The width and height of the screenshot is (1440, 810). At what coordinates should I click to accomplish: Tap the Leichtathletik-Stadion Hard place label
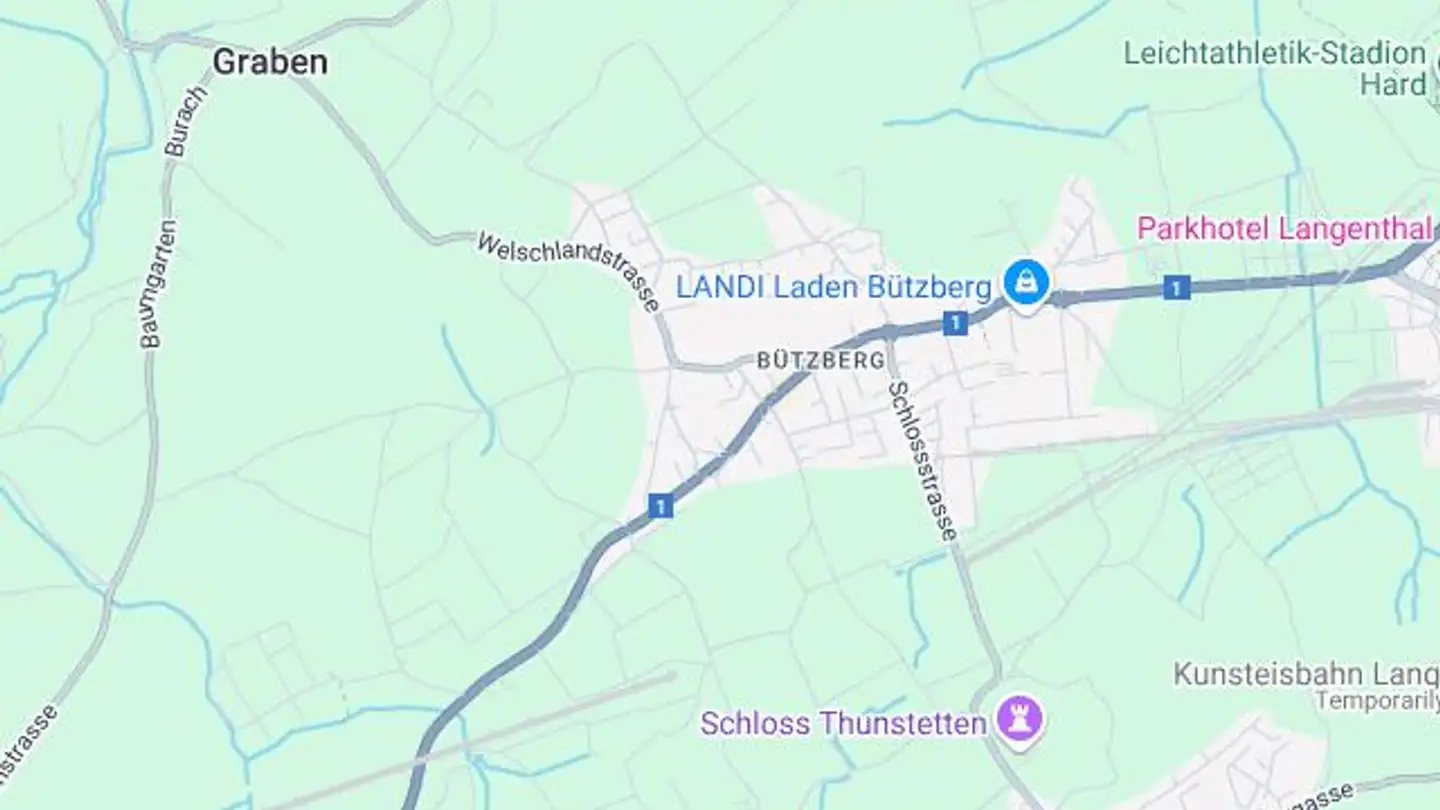1275,67
